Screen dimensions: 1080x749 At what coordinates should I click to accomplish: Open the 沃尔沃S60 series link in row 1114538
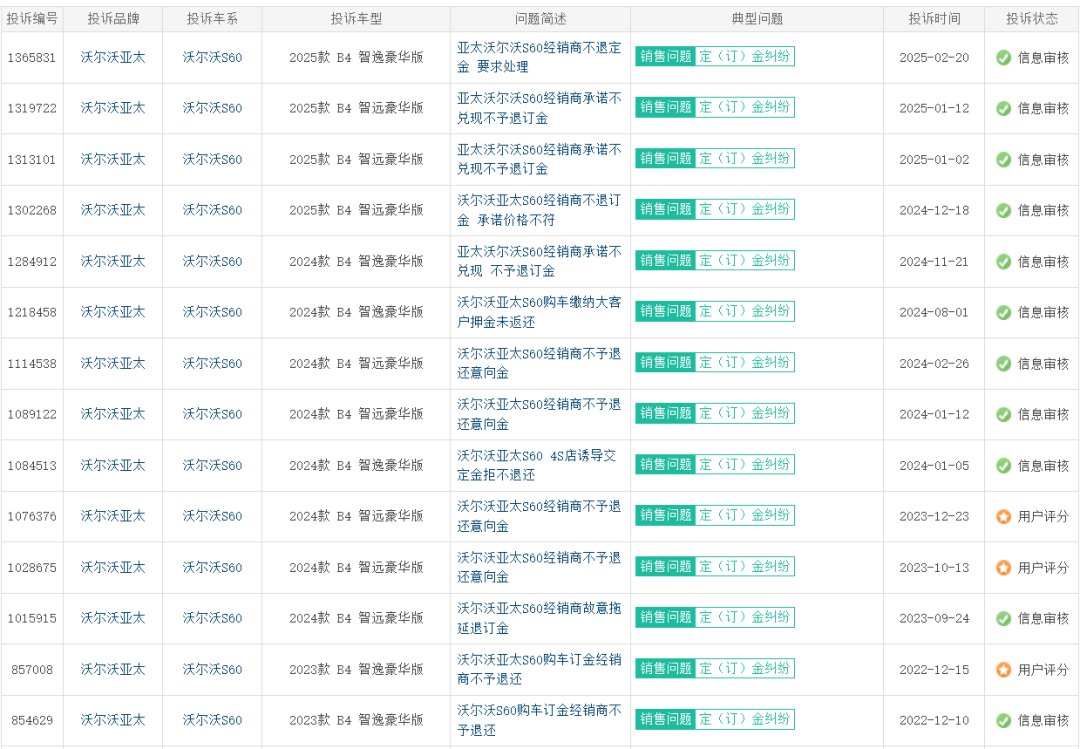click(212, 363)
